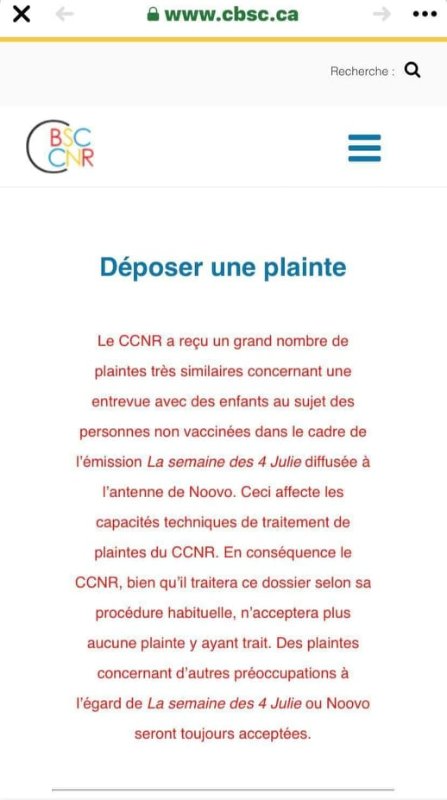This screenshot has height=800, width=447.
Task: Tap the www.cbsc.ca address bar
Action: 222,14
